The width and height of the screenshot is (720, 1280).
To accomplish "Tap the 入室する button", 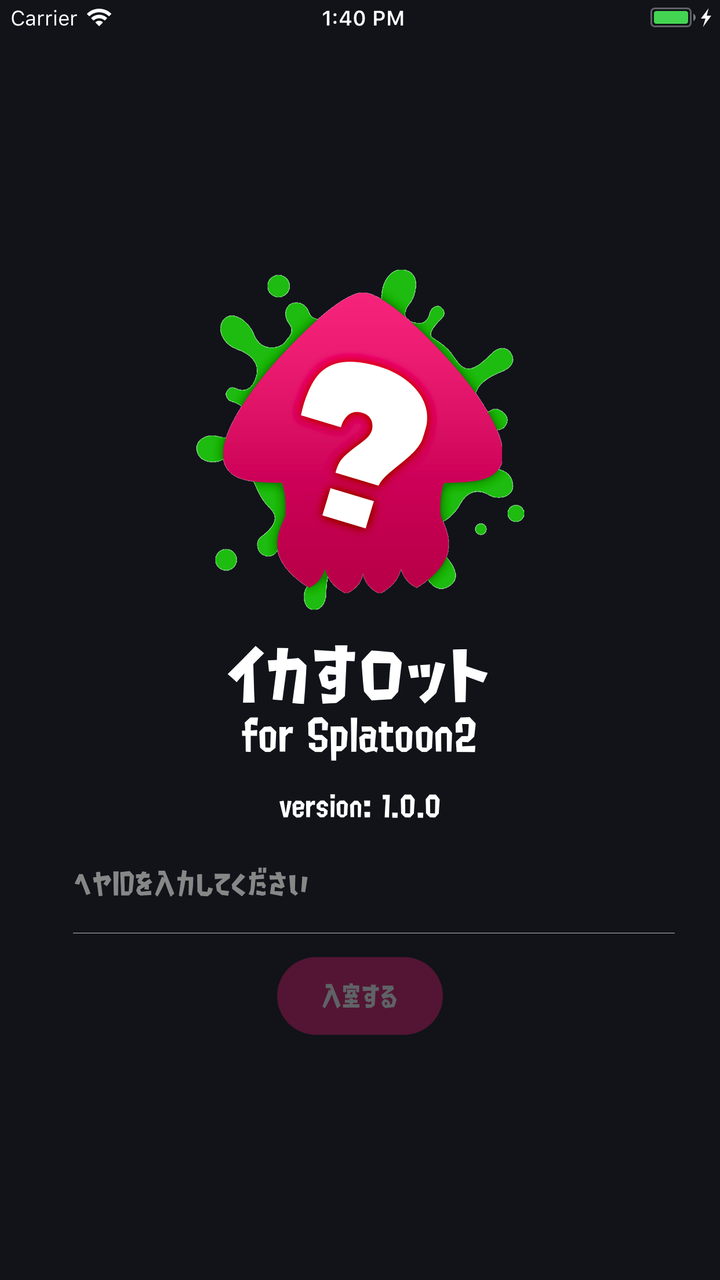I will pyautogui.click(x=360, y=996).
